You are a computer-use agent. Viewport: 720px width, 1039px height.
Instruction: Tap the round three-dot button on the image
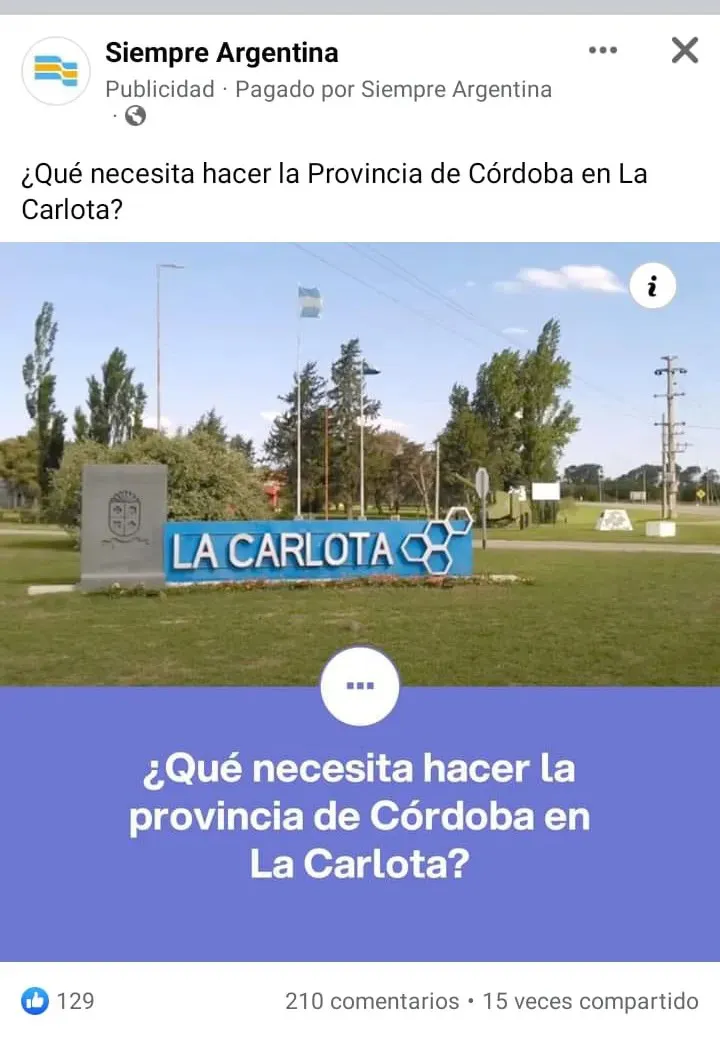tap(360, 686)
